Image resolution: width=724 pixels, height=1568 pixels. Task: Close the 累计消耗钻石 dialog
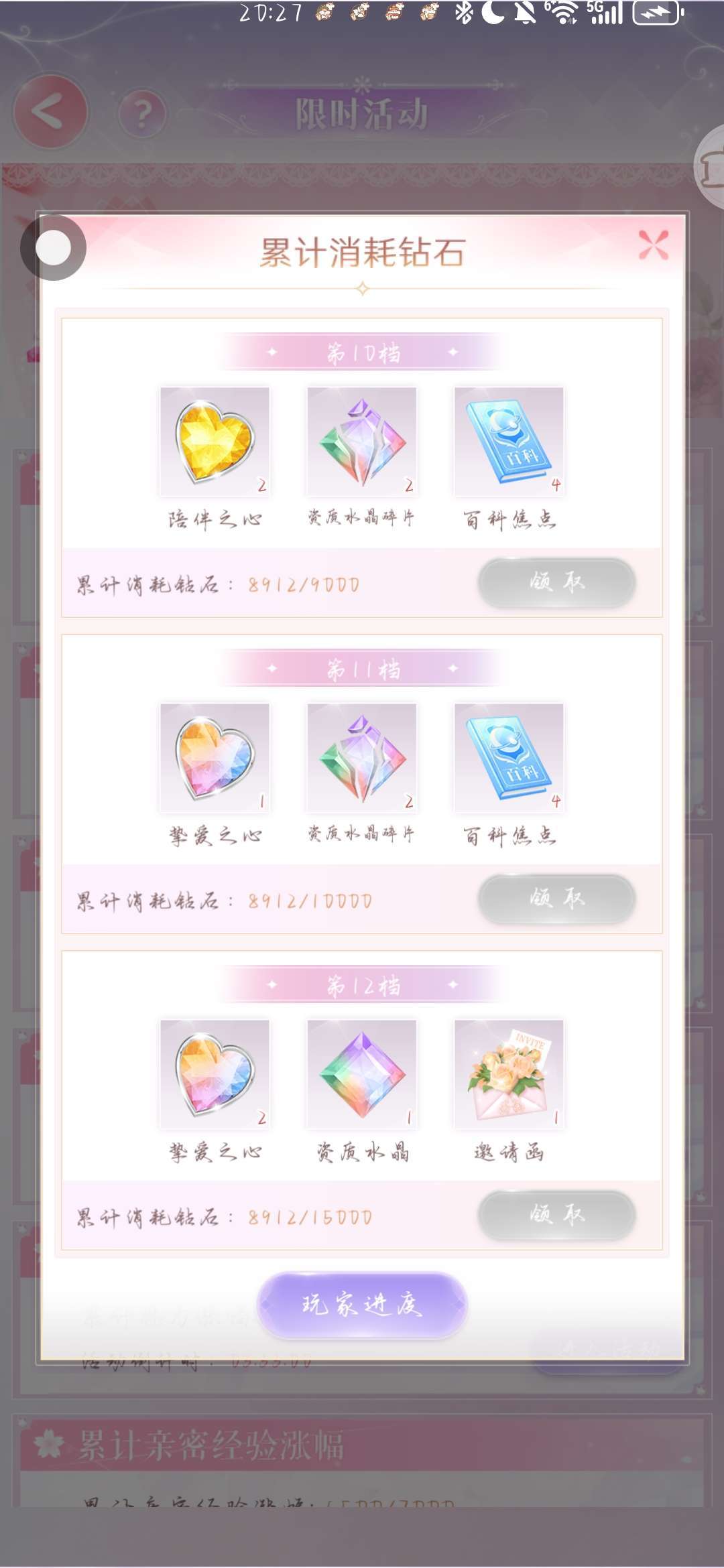[x=653, y=245]
